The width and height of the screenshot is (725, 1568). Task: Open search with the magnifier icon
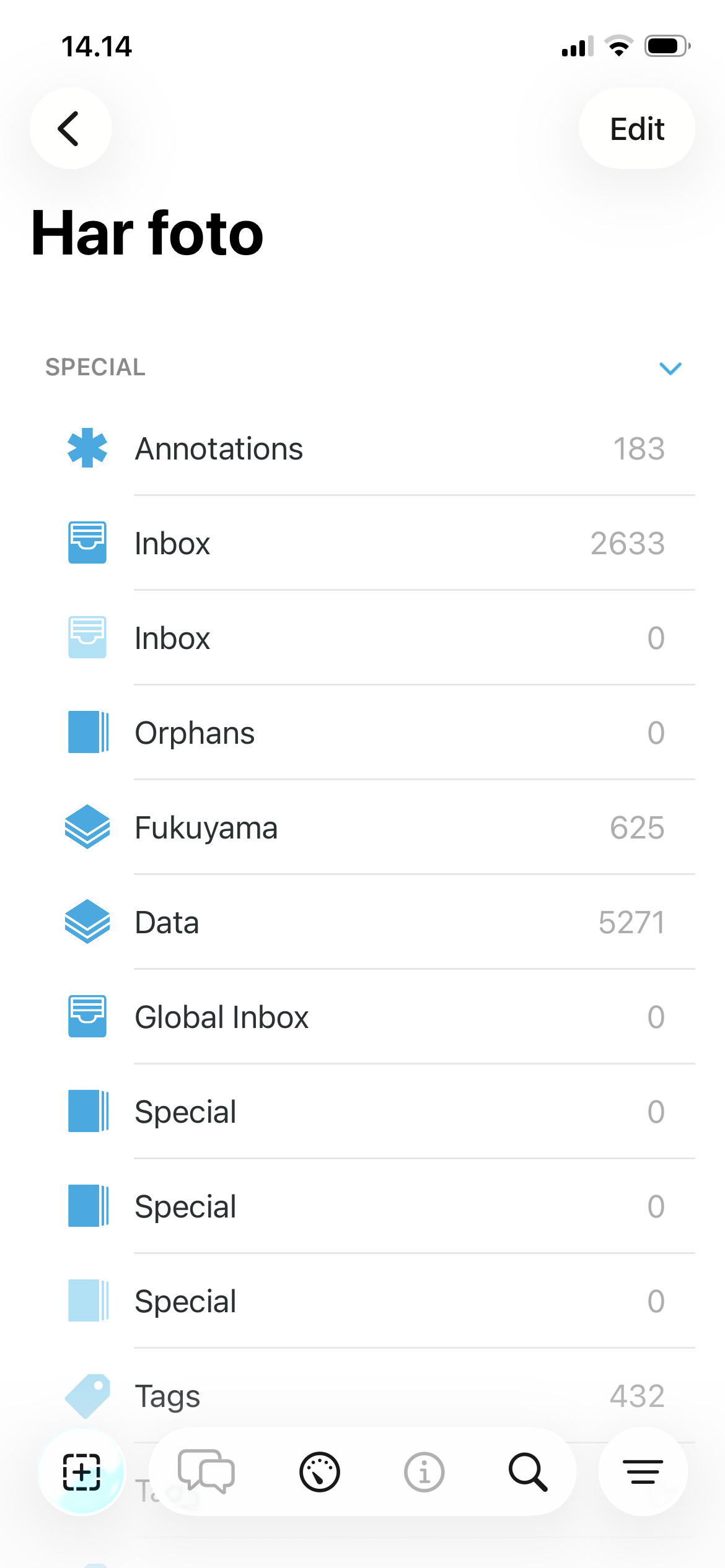point(528,1472)
